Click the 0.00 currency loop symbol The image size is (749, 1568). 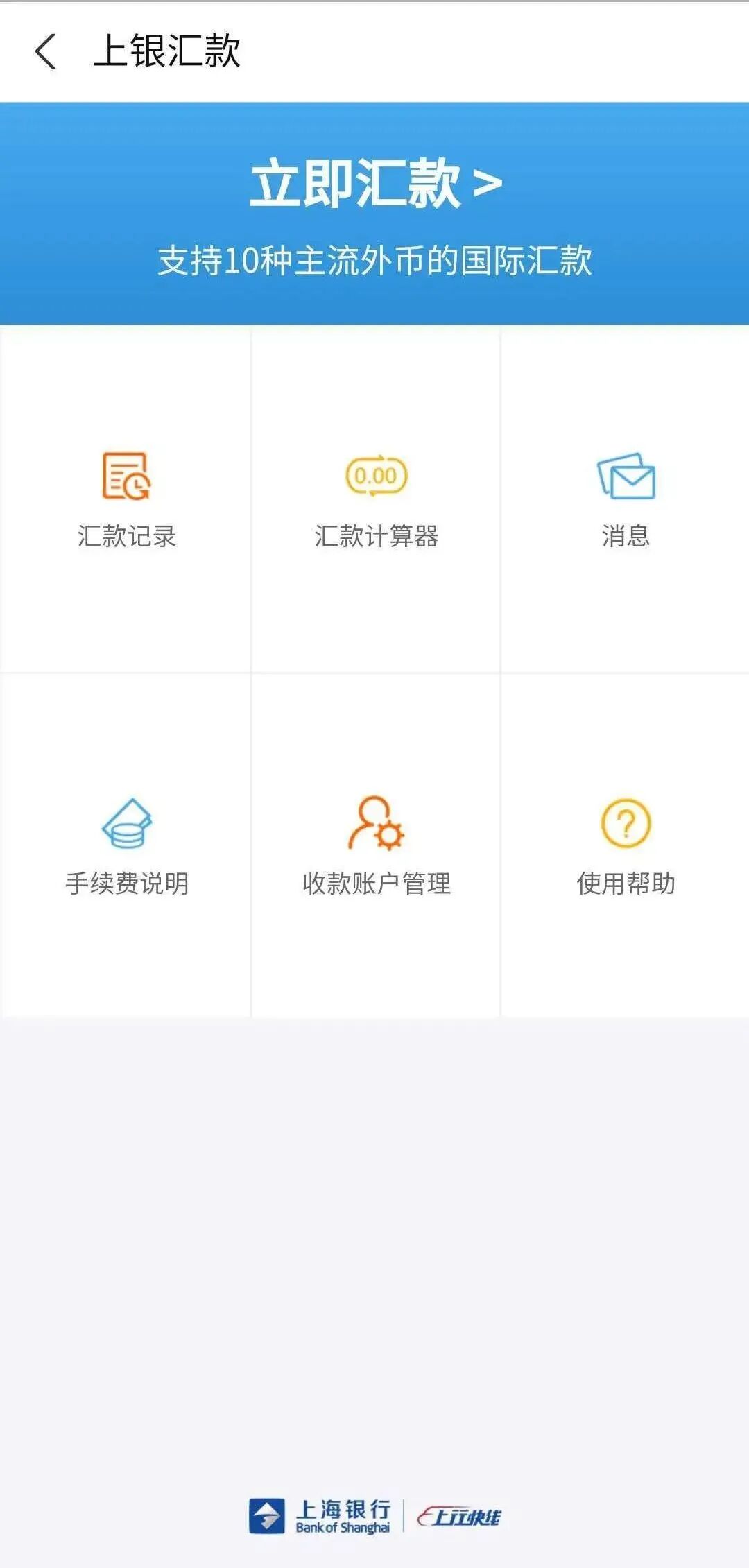pyautogui.click(x=374, y=476)
